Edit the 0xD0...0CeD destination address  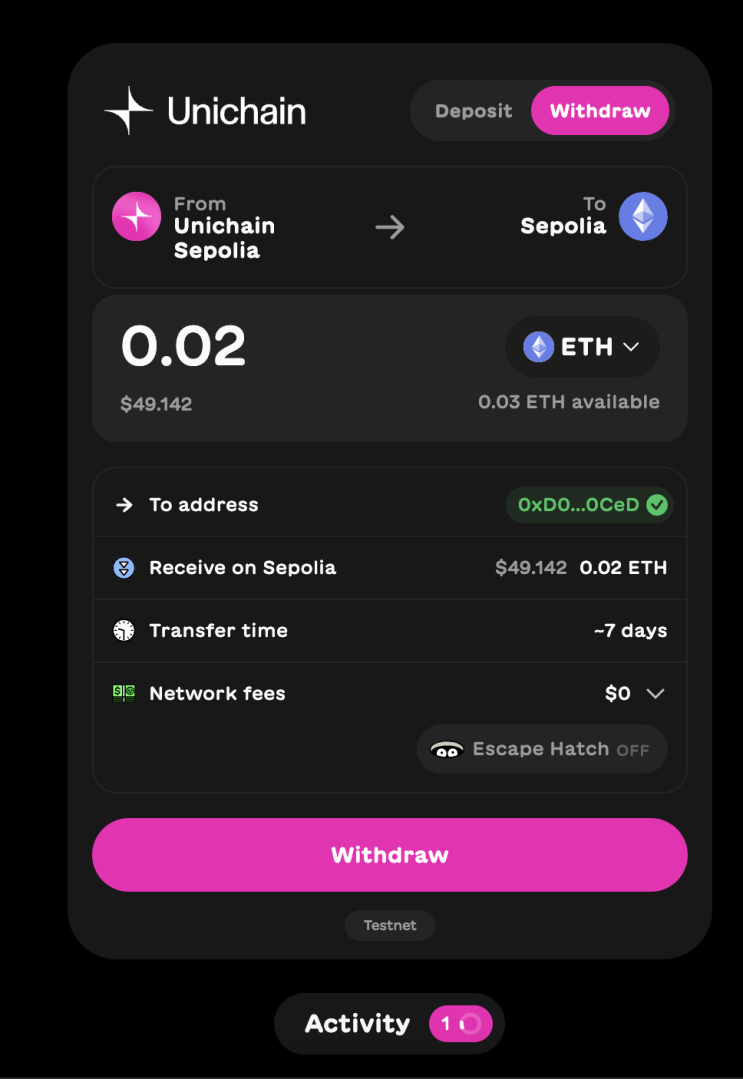(589, 505)
